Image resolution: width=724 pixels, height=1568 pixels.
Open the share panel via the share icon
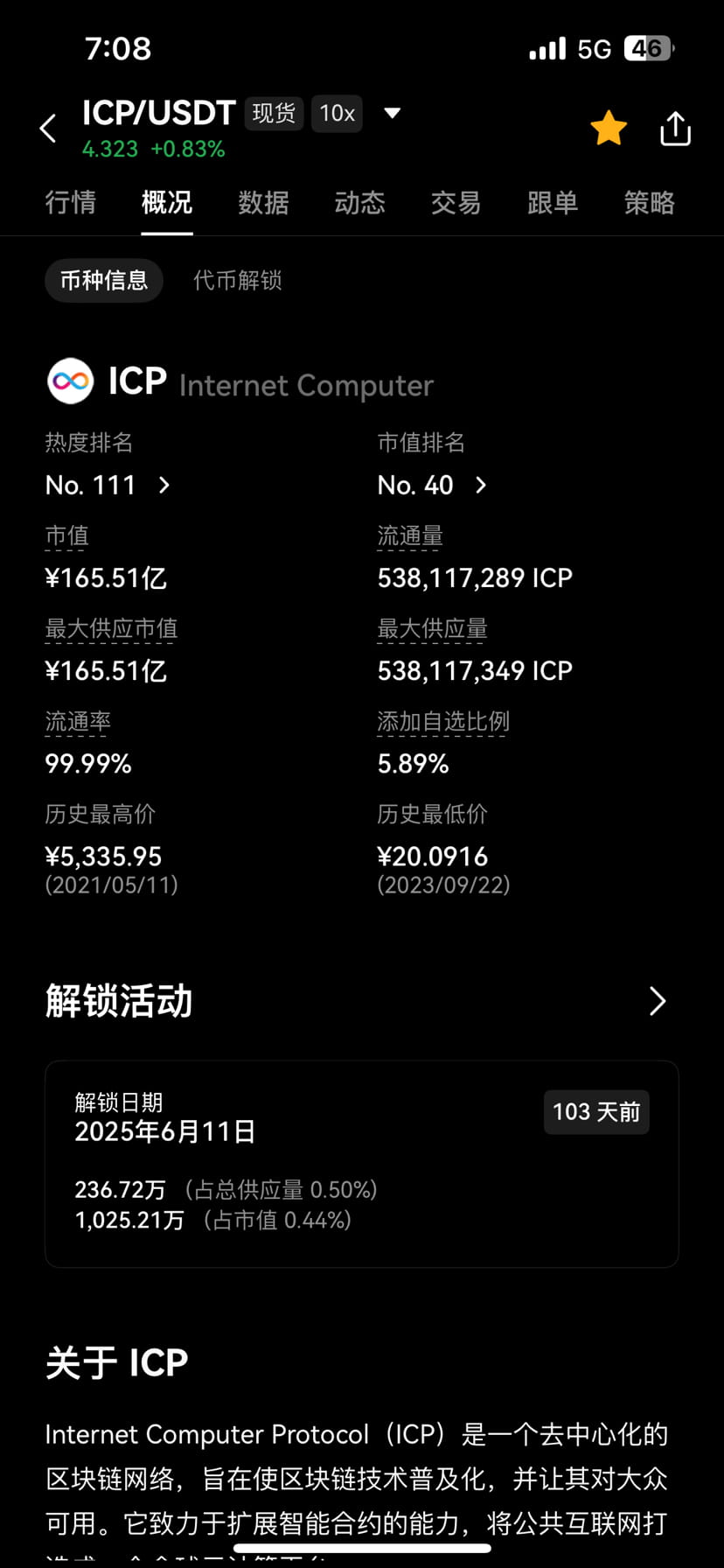point(675,128)
